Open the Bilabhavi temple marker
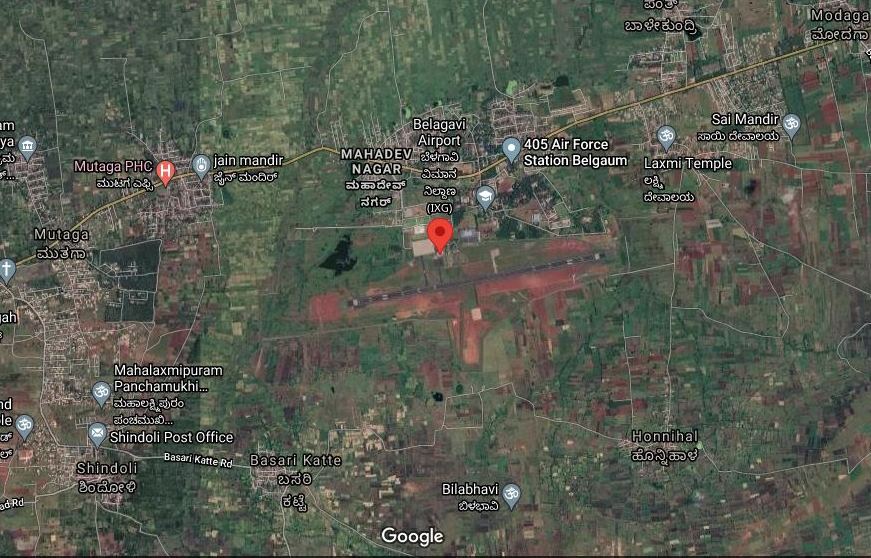The image size is (871, 558). point(511,495)
